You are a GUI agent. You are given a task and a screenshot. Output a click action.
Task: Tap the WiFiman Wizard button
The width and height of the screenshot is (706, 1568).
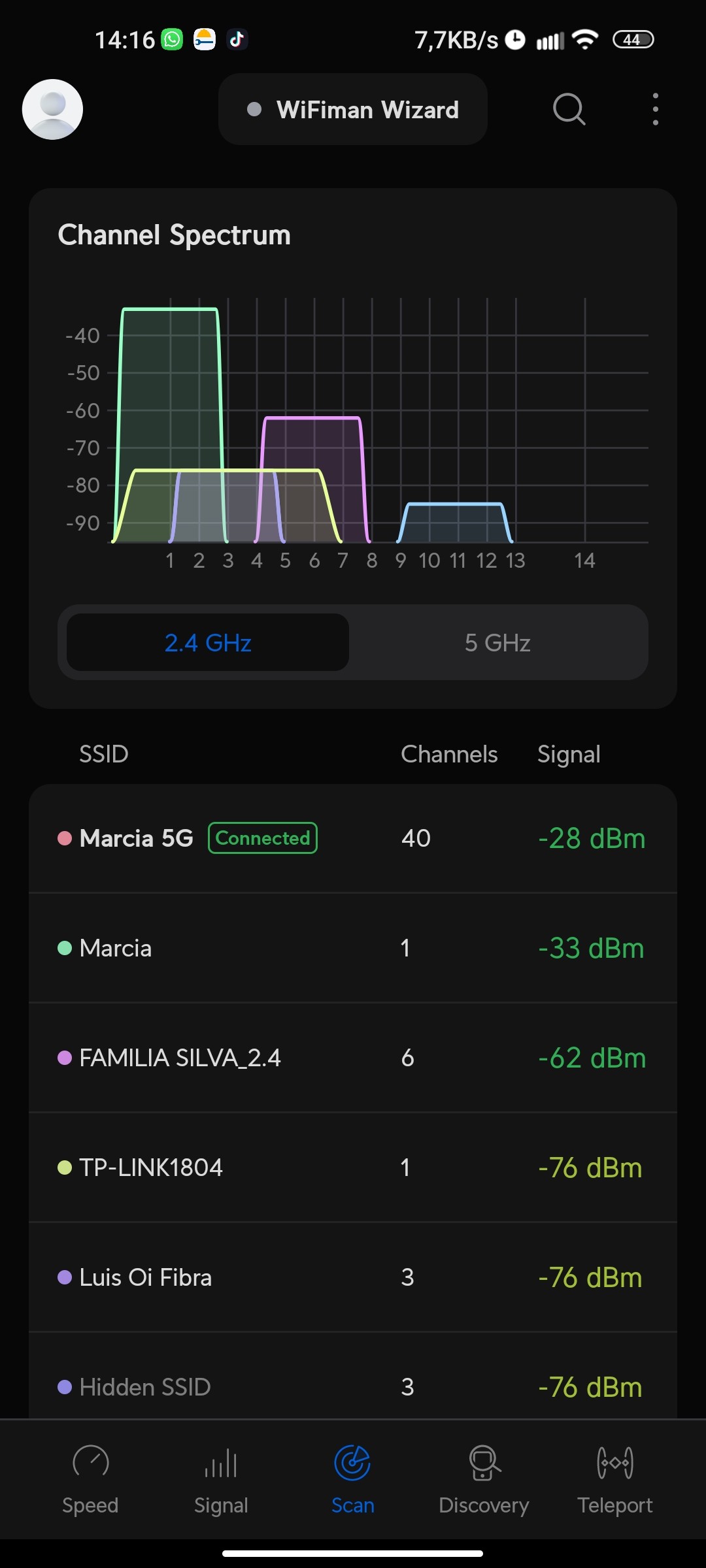coord(353,109)
